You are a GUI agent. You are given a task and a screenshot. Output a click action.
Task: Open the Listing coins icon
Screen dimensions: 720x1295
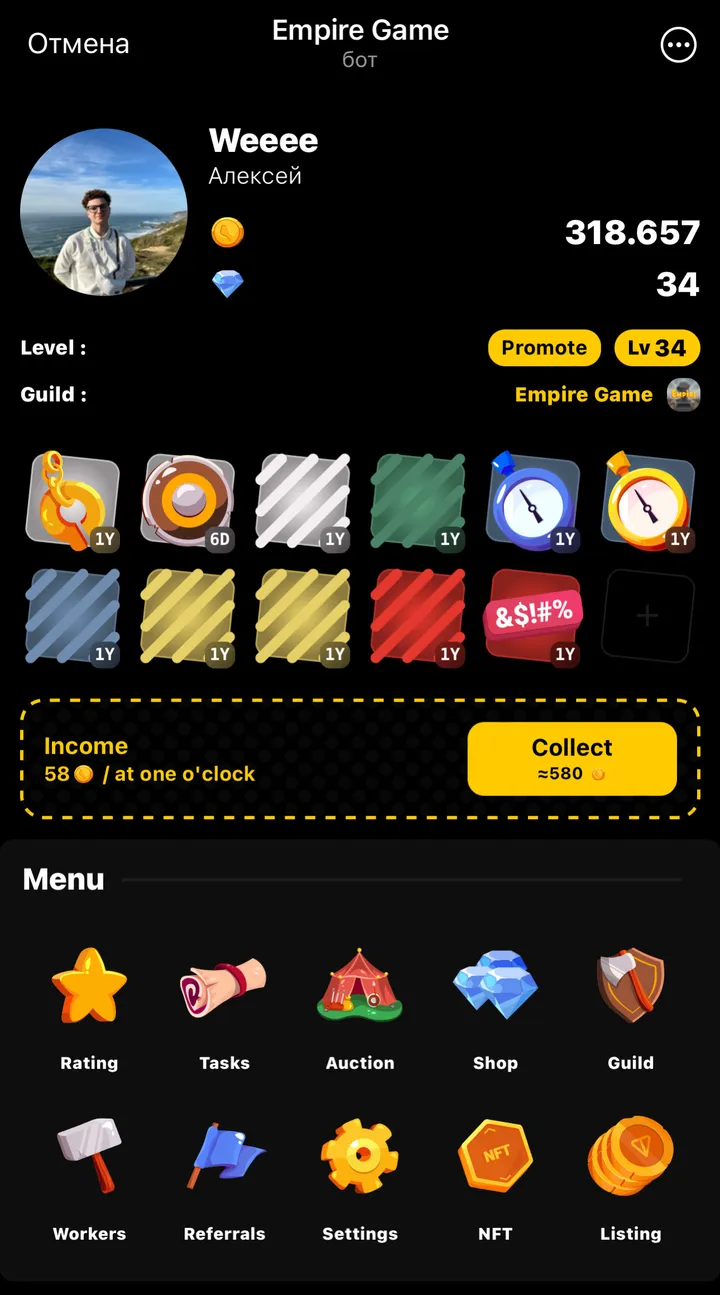coord(630,1158)
